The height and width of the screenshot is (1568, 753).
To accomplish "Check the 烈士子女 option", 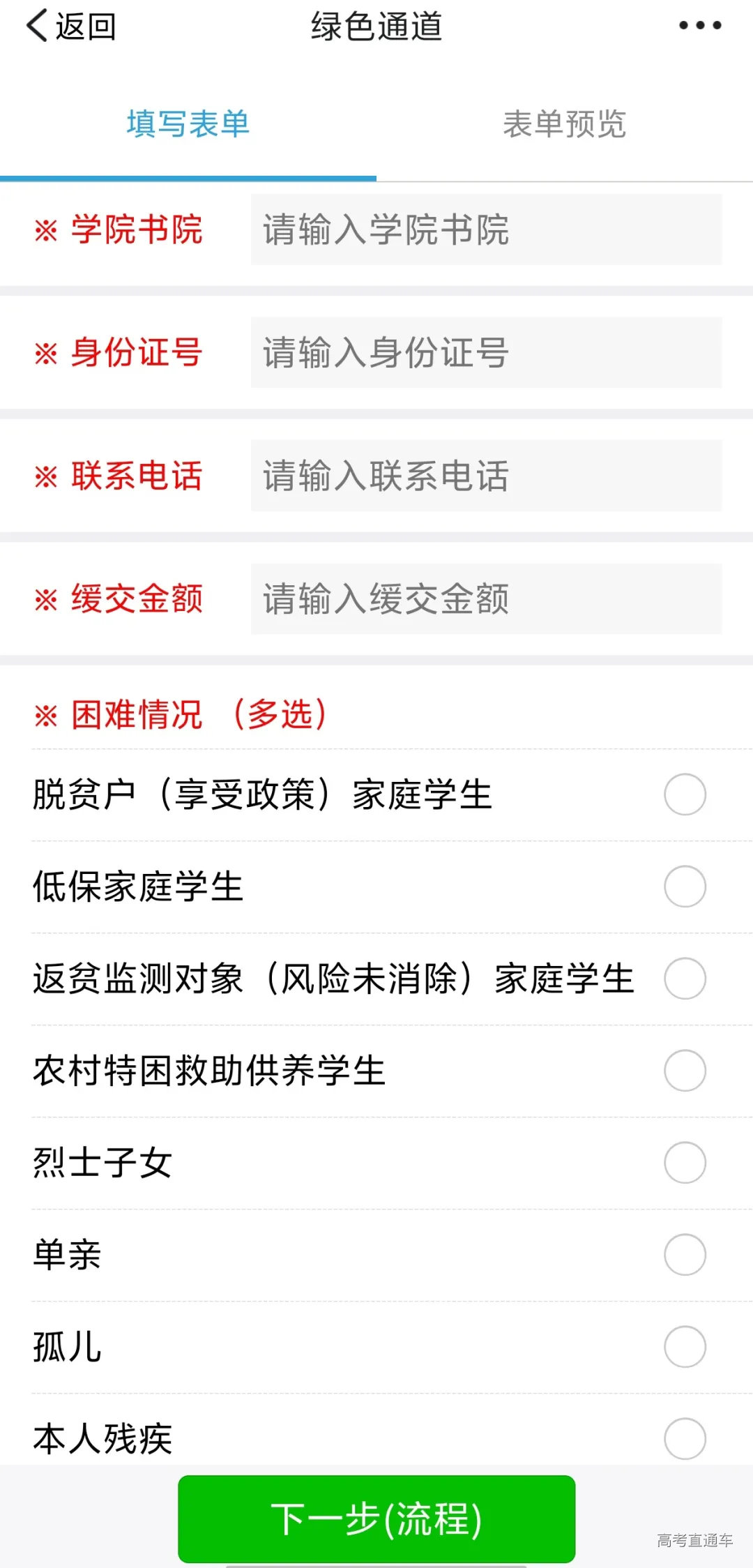I will click(684, 1163).
